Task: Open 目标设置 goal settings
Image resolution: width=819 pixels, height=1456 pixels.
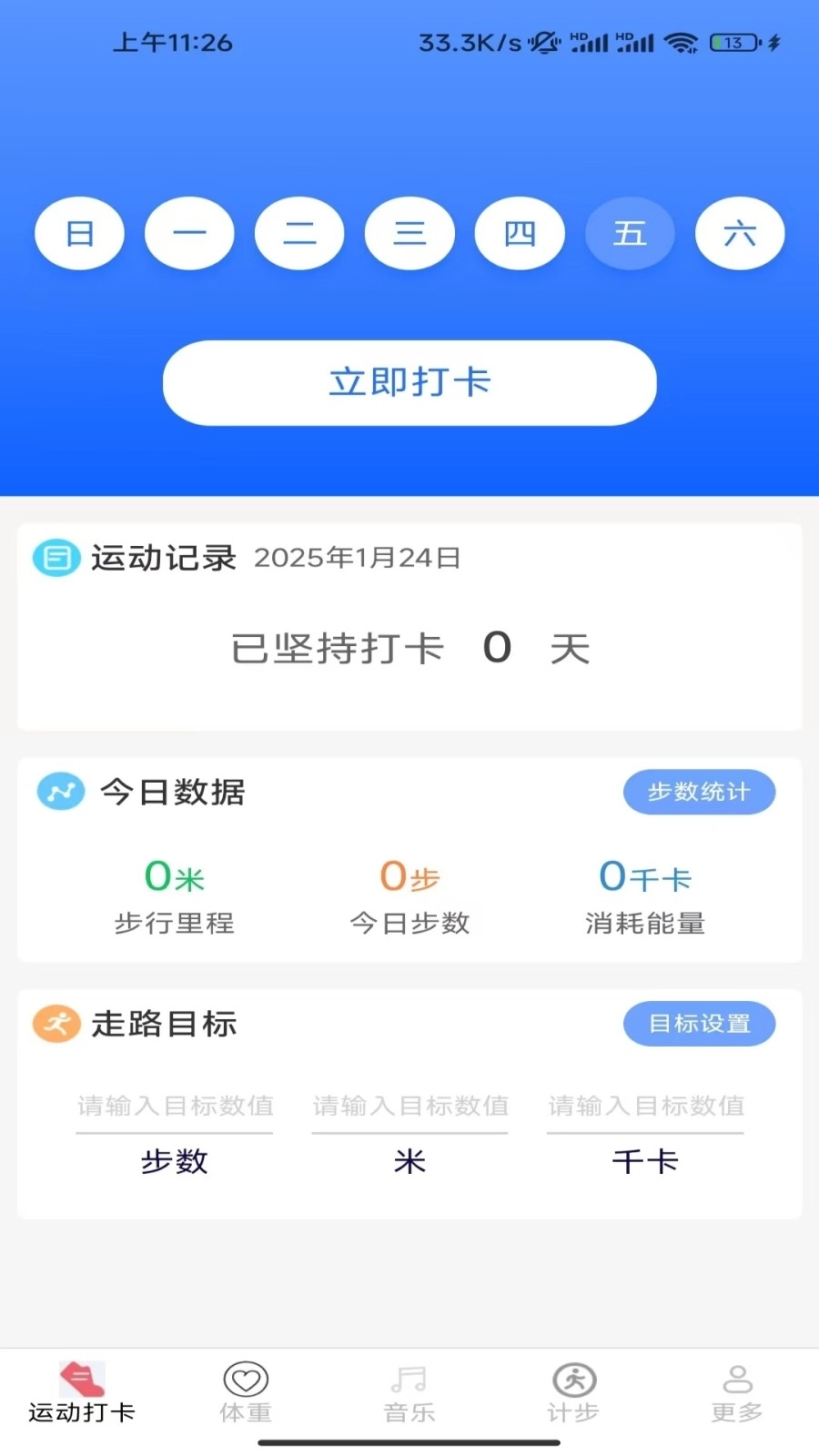Action: [x=699, y=1024]
